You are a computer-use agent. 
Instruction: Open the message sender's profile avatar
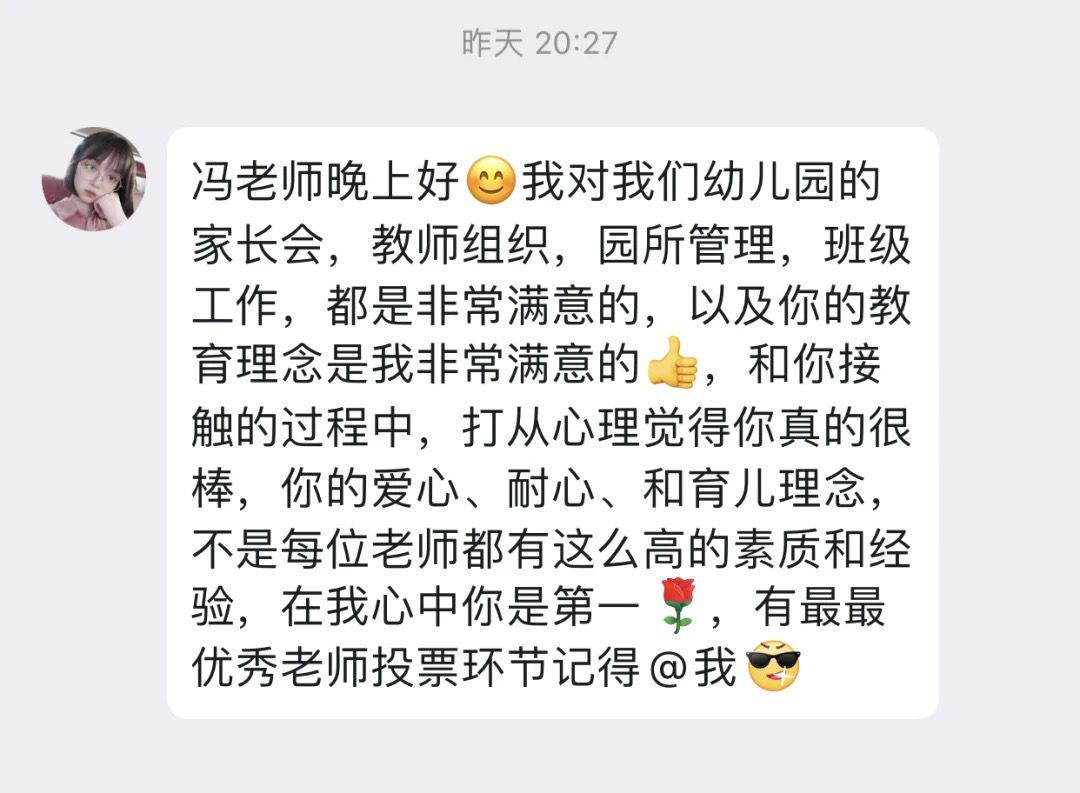93,180
